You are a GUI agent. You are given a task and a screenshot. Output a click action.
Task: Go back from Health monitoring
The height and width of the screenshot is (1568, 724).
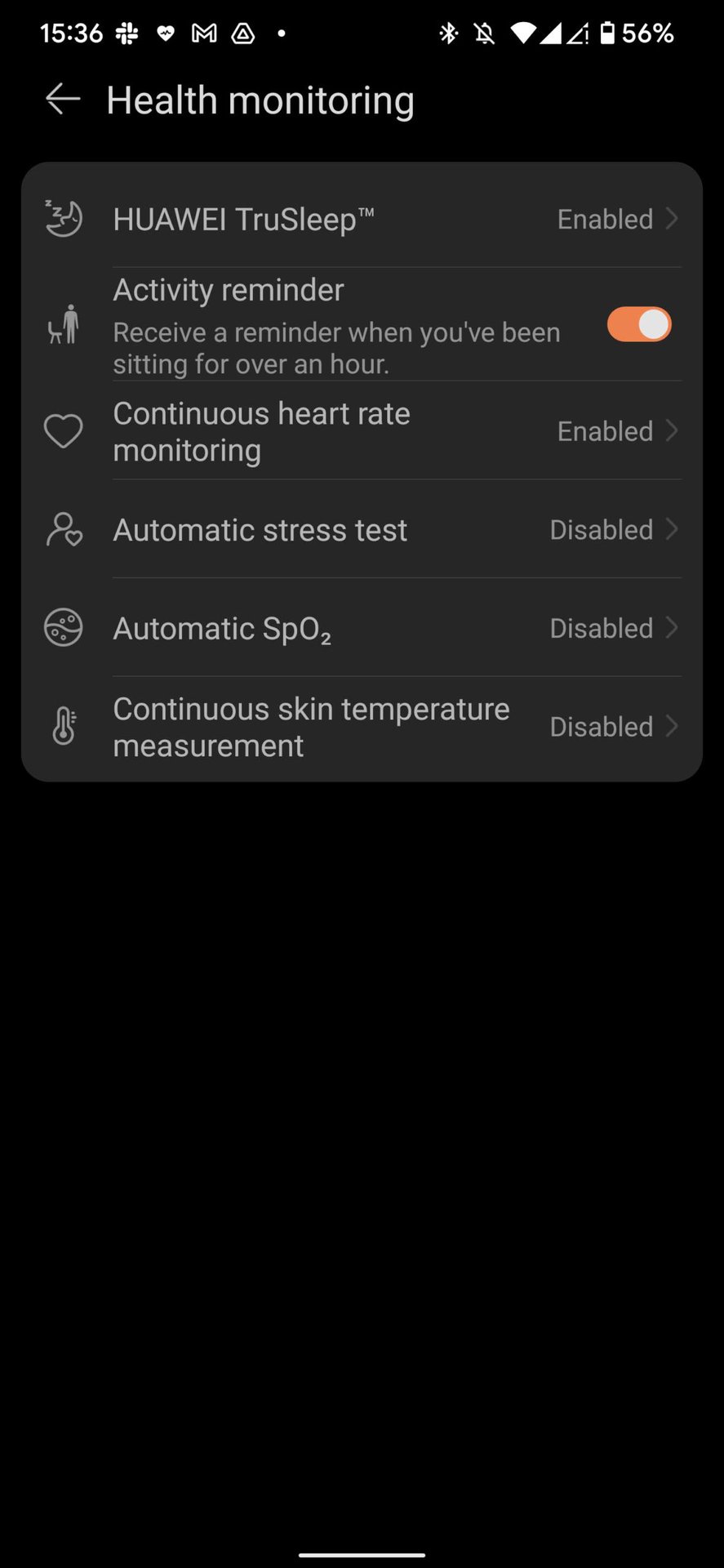coord(63,100)
